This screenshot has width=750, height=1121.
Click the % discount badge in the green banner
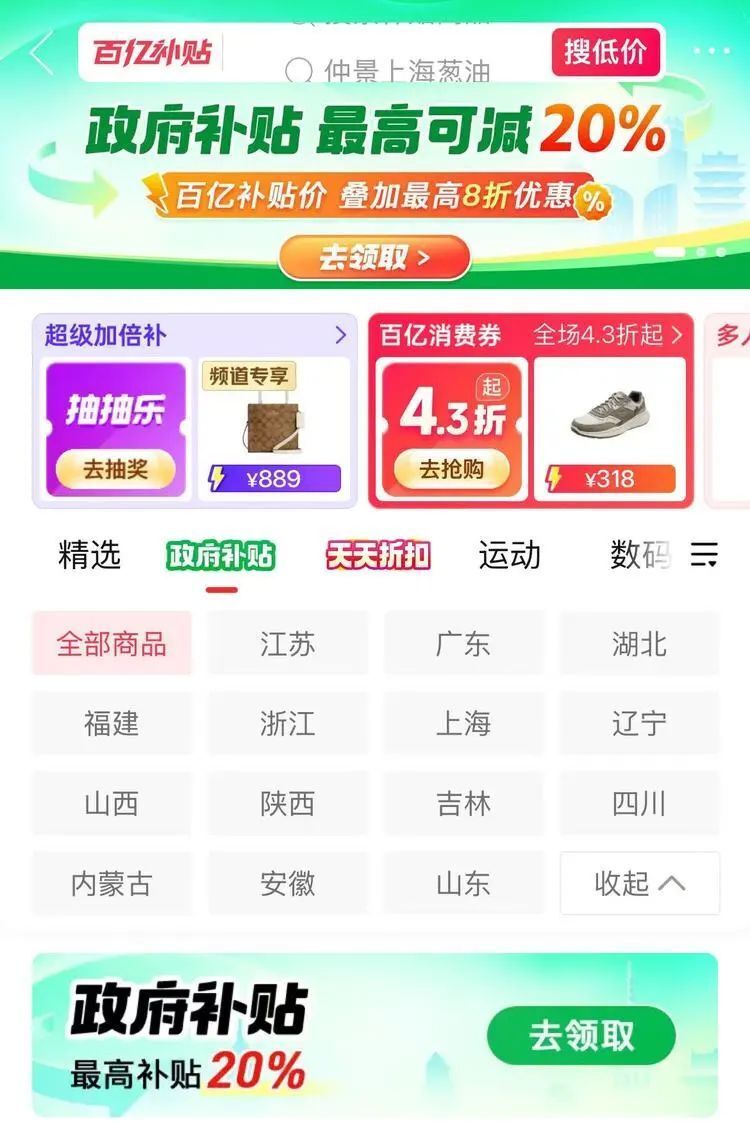click(595, 200)
